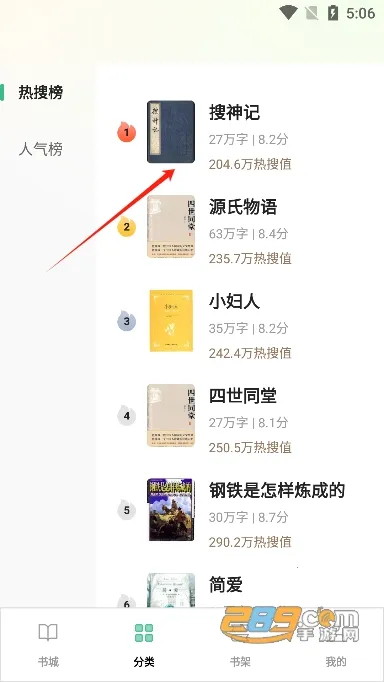Open the 我的 profile tab
384x682 pixels.
pyautogui.click(x=336, y=645)
